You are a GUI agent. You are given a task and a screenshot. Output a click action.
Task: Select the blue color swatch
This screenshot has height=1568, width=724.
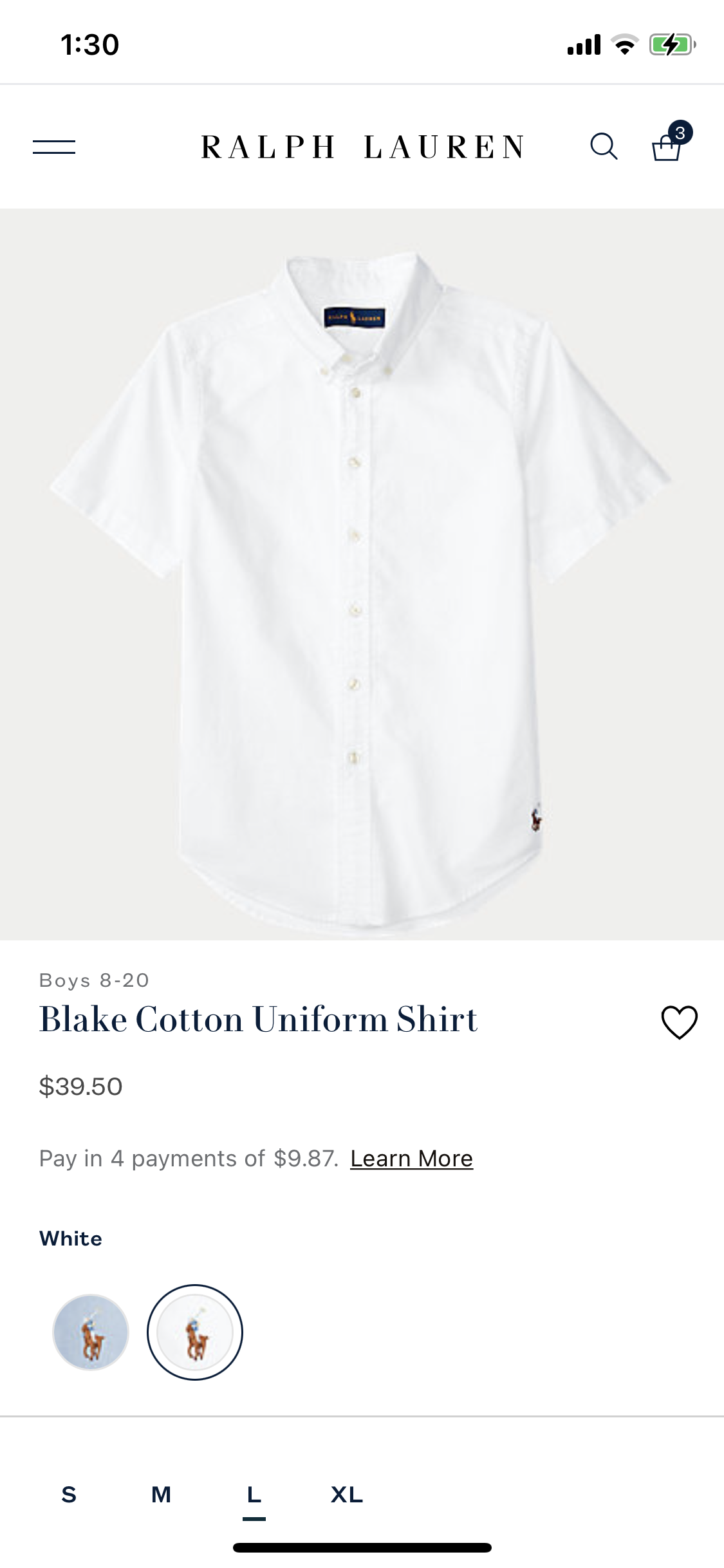point(91,1332)
